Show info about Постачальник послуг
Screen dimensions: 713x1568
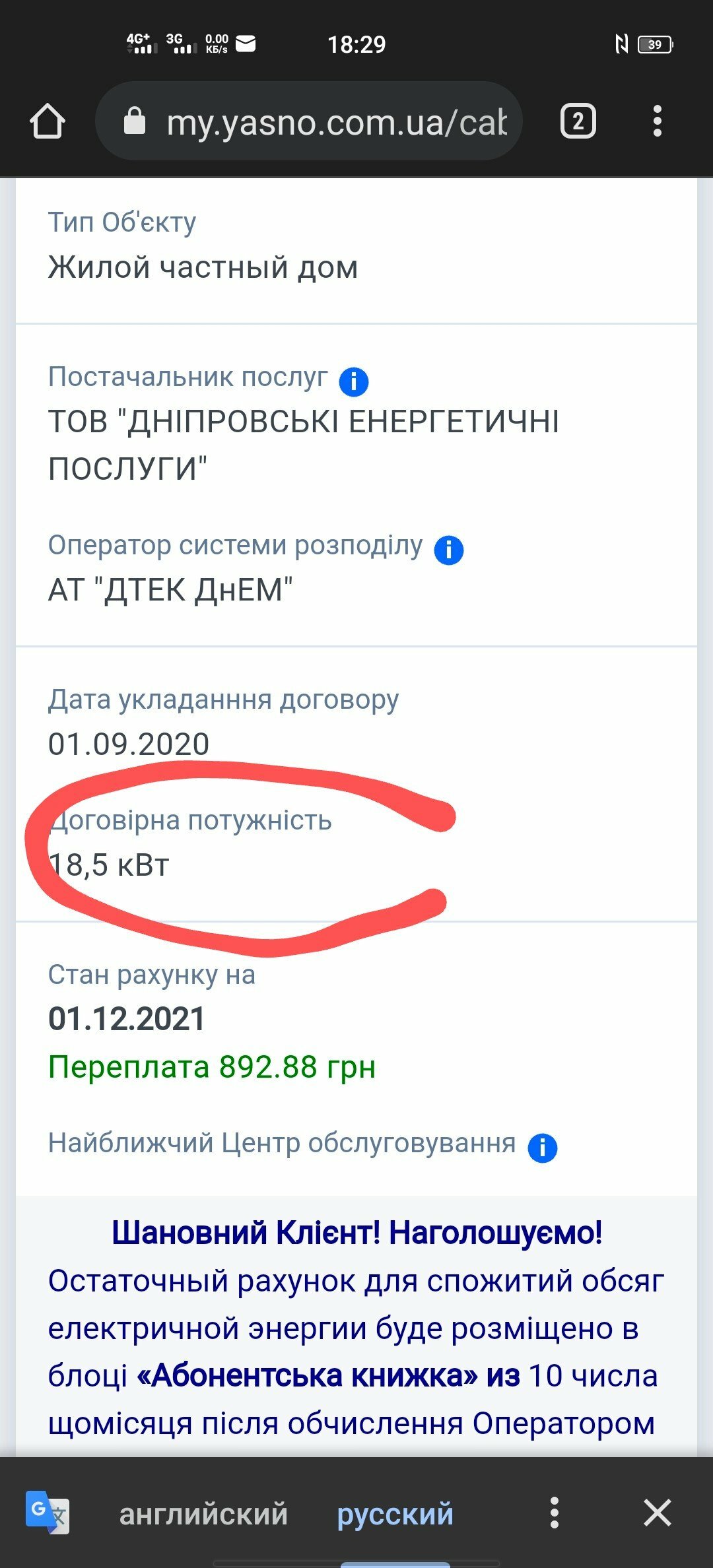click(x=354, y=381)
